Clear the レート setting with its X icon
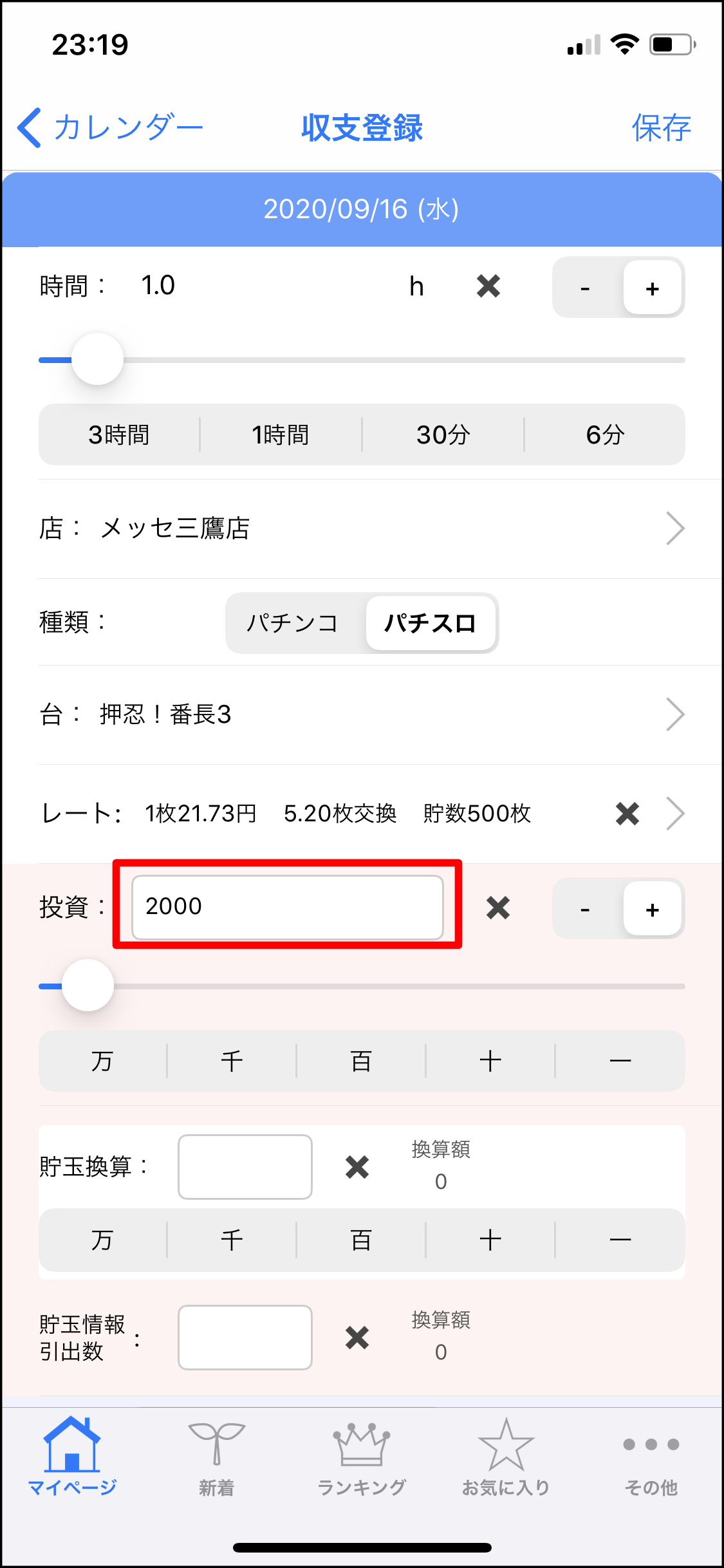The image size is (724, 1568). pyautogui.click(x=627, y=814)
